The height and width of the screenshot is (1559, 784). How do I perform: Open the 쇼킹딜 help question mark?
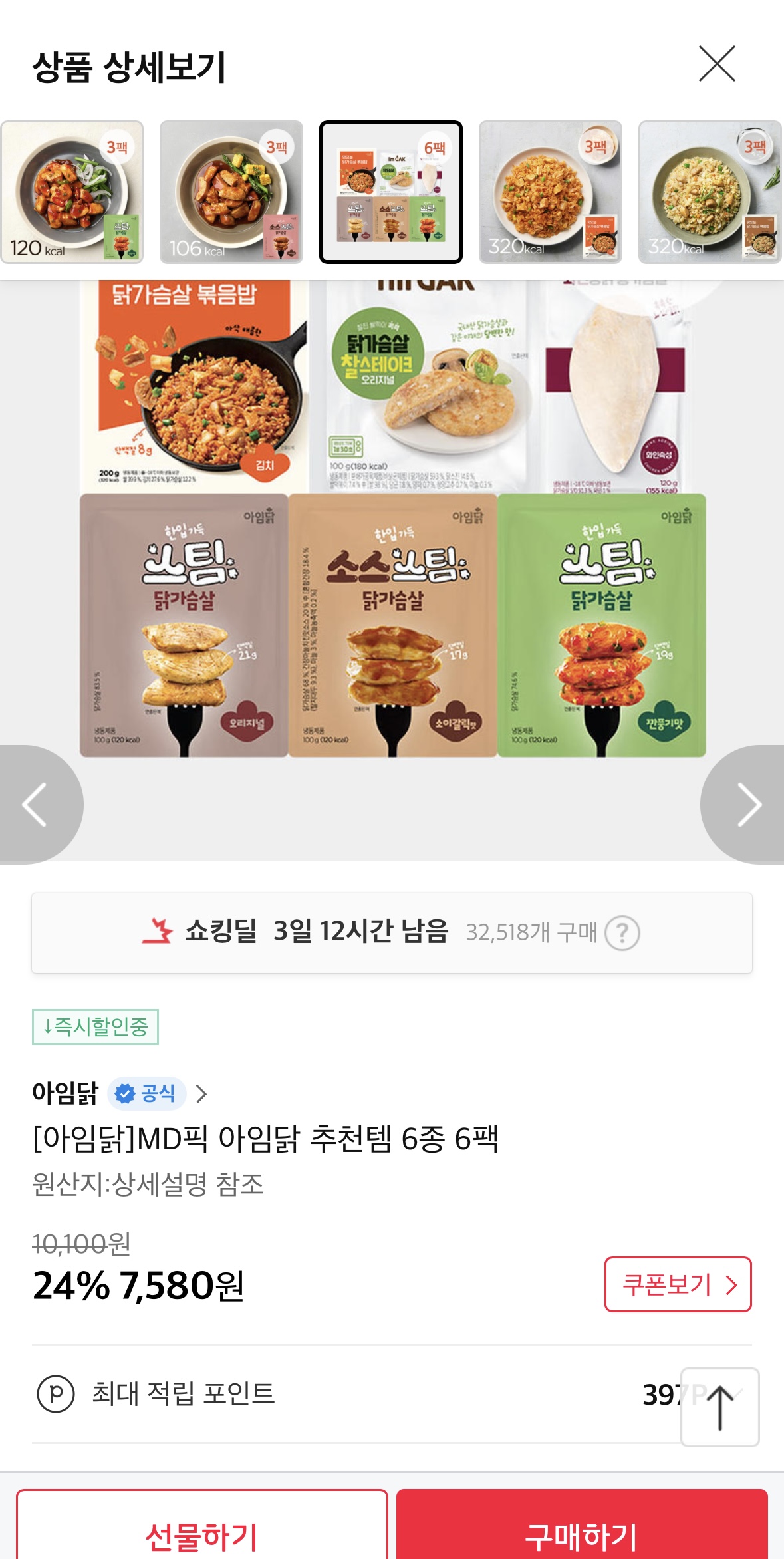click(x=622, y=933)
